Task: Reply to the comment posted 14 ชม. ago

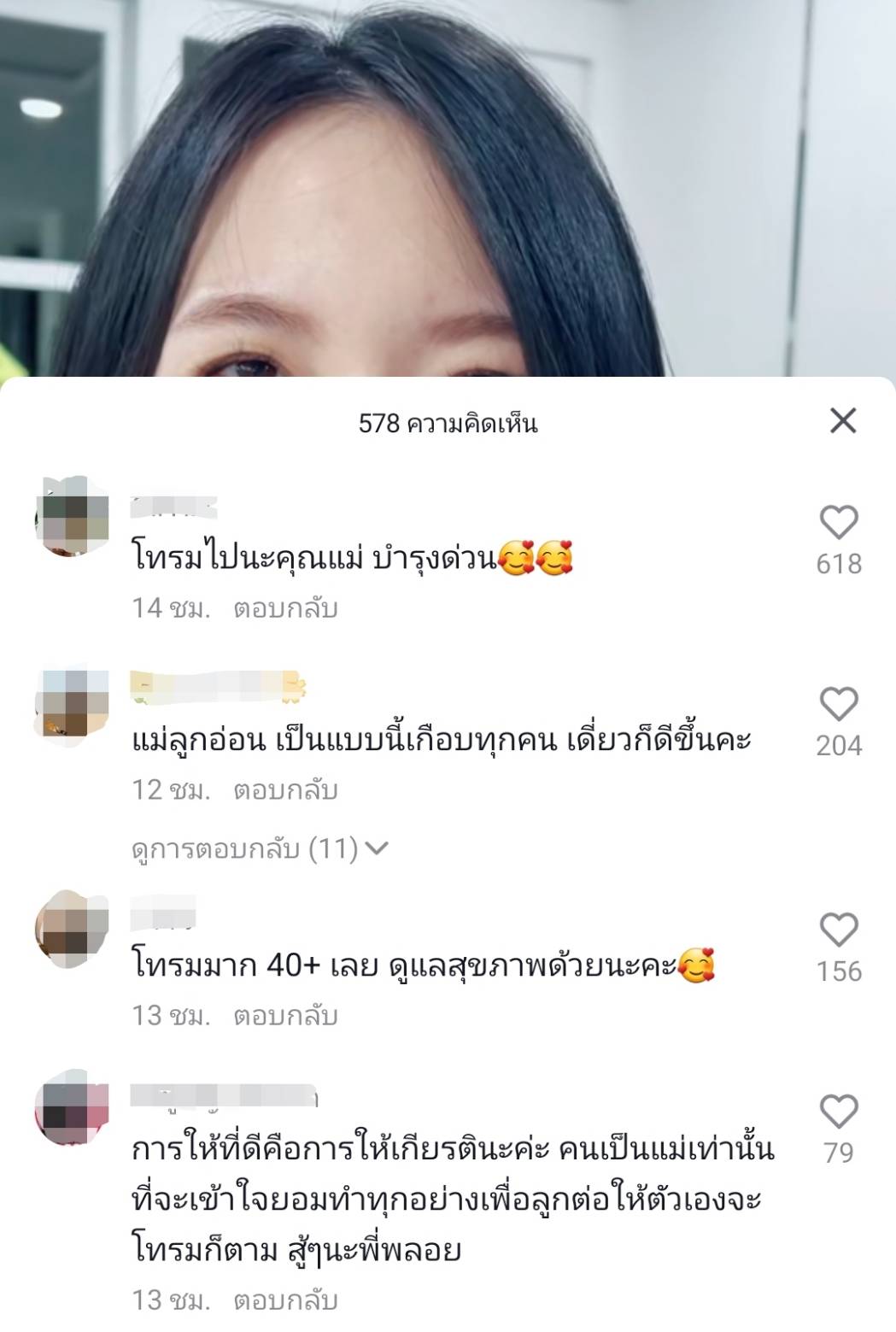Action: coord(285,608)
